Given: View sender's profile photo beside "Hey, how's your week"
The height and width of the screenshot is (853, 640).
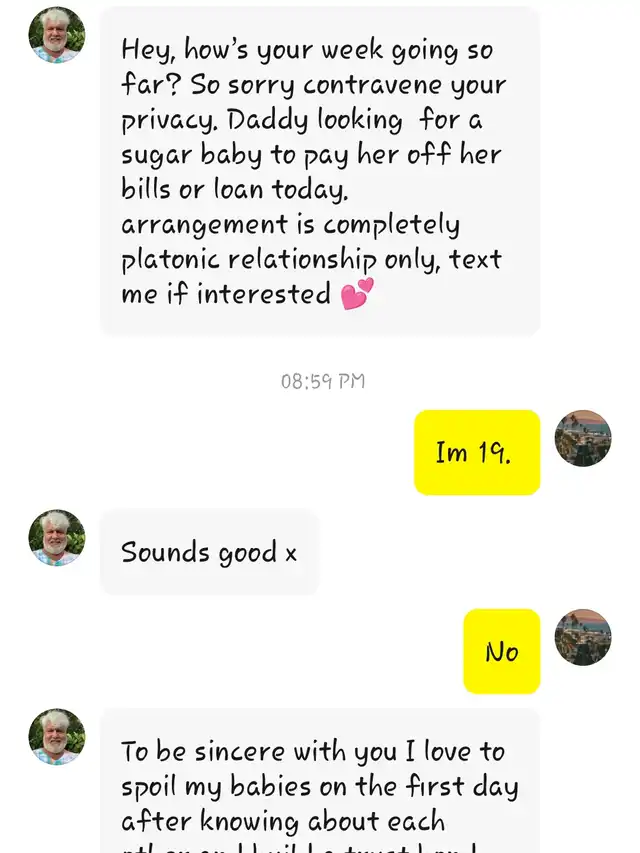Looking at the screenshot, I should (x=57, y=35).
